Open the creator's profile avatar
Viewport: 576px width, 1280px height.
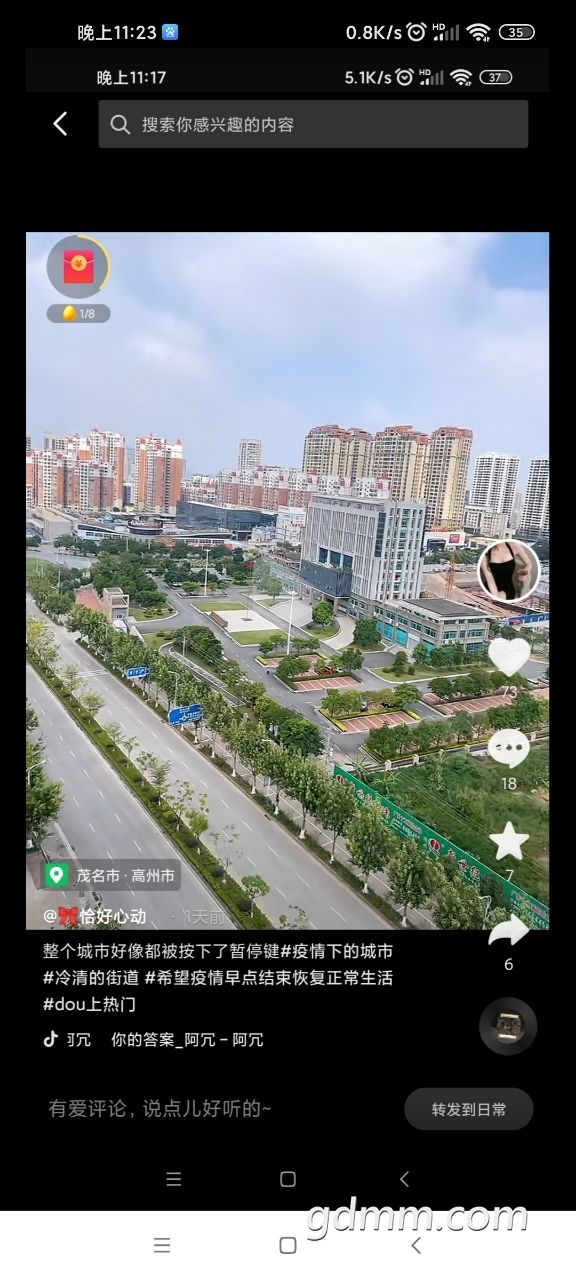tap(508, 571)
